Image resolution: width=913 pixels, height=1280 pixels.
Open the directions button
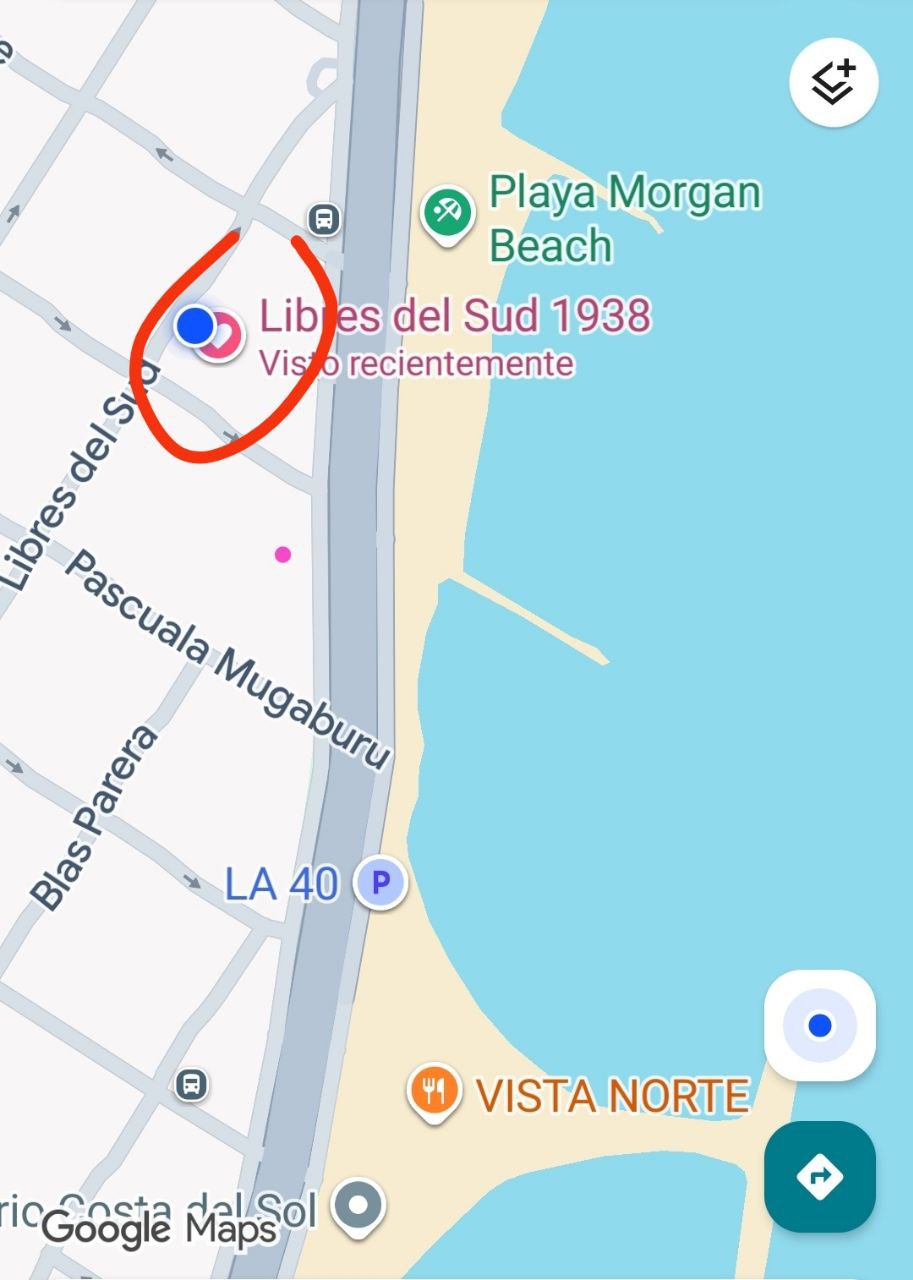pos(820,1176)
